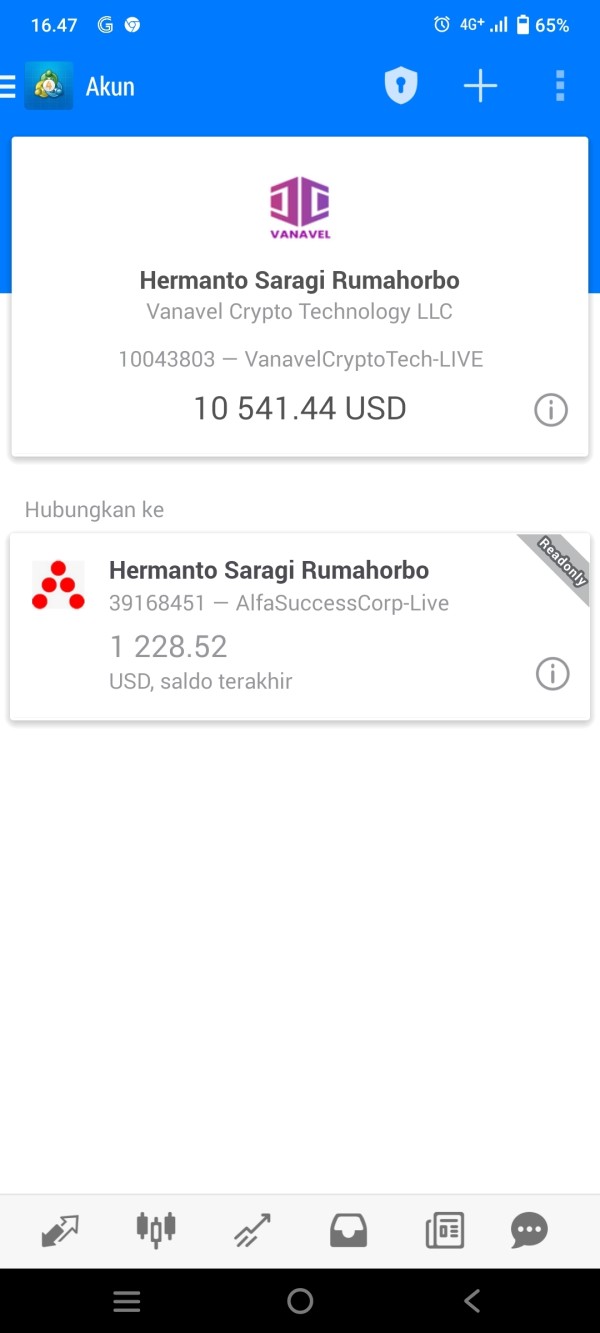
Task: Go to the trade trend-line tab
Action: [252, 1230]
